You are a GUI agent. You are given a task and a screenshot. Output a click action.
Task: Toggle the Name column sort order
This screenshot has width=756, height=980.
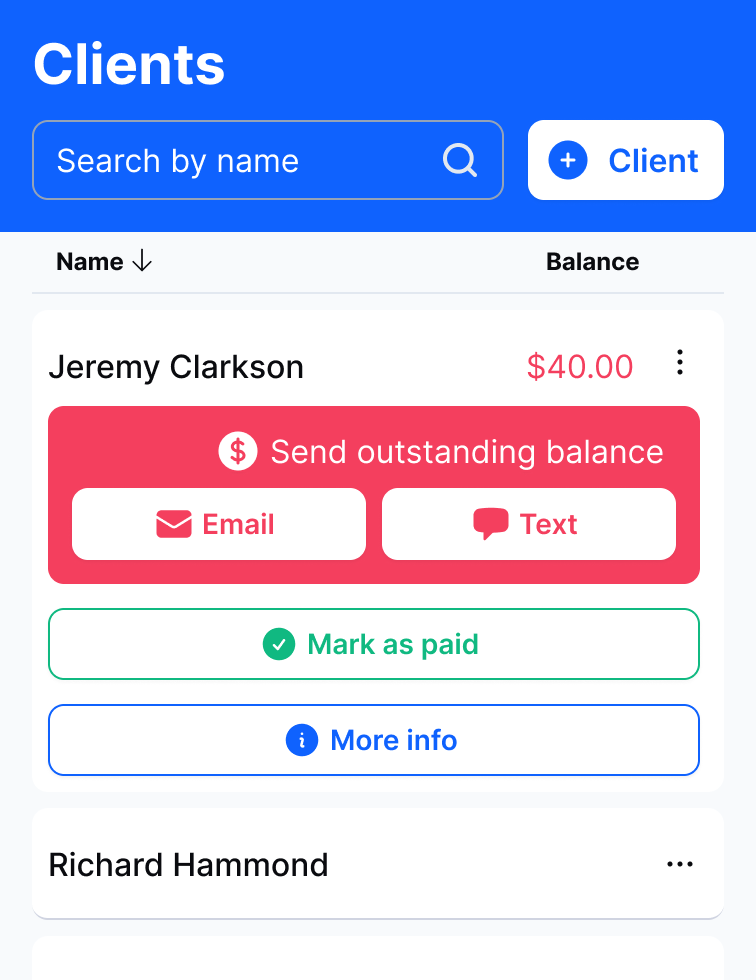142,261
